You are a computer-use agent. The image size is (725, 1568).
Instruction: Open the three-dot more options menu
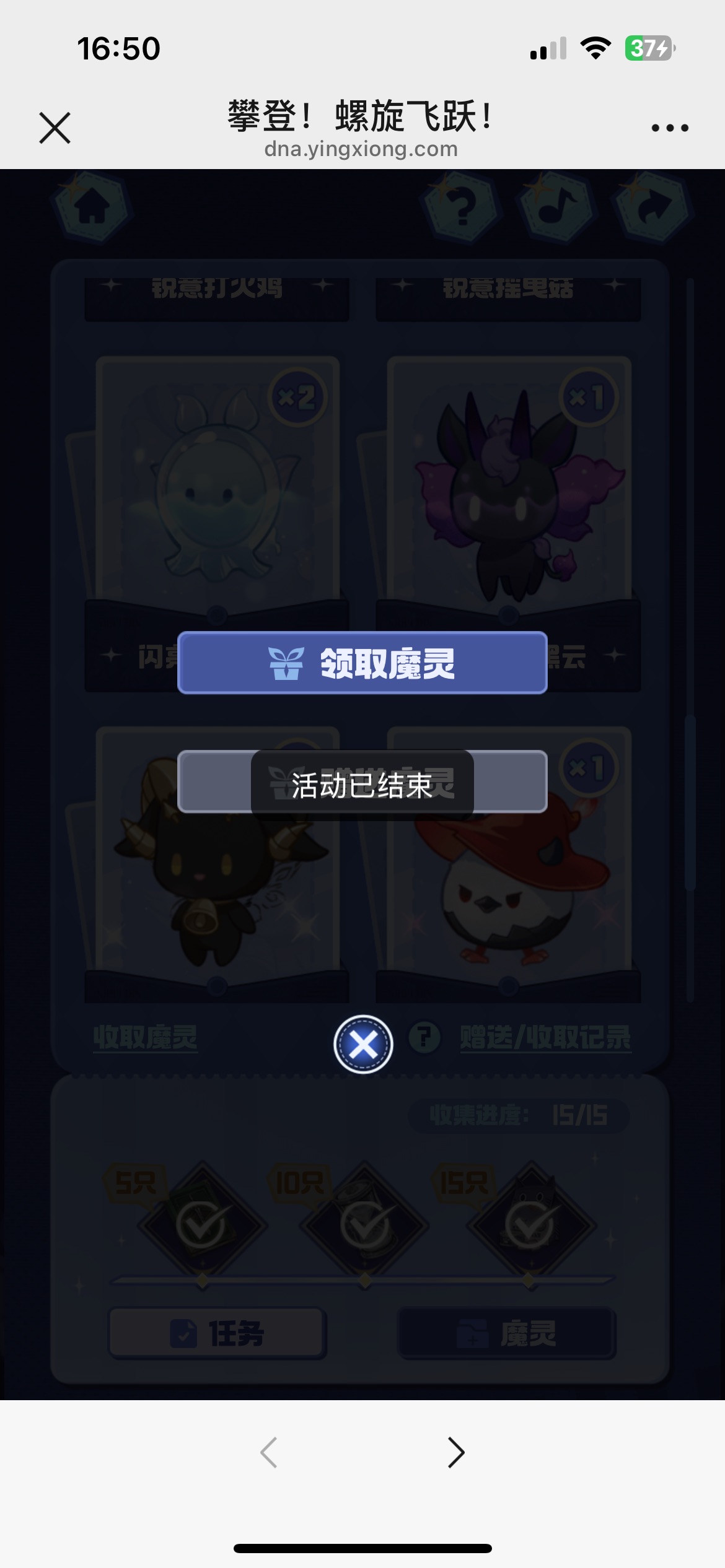tap(669, 128)
